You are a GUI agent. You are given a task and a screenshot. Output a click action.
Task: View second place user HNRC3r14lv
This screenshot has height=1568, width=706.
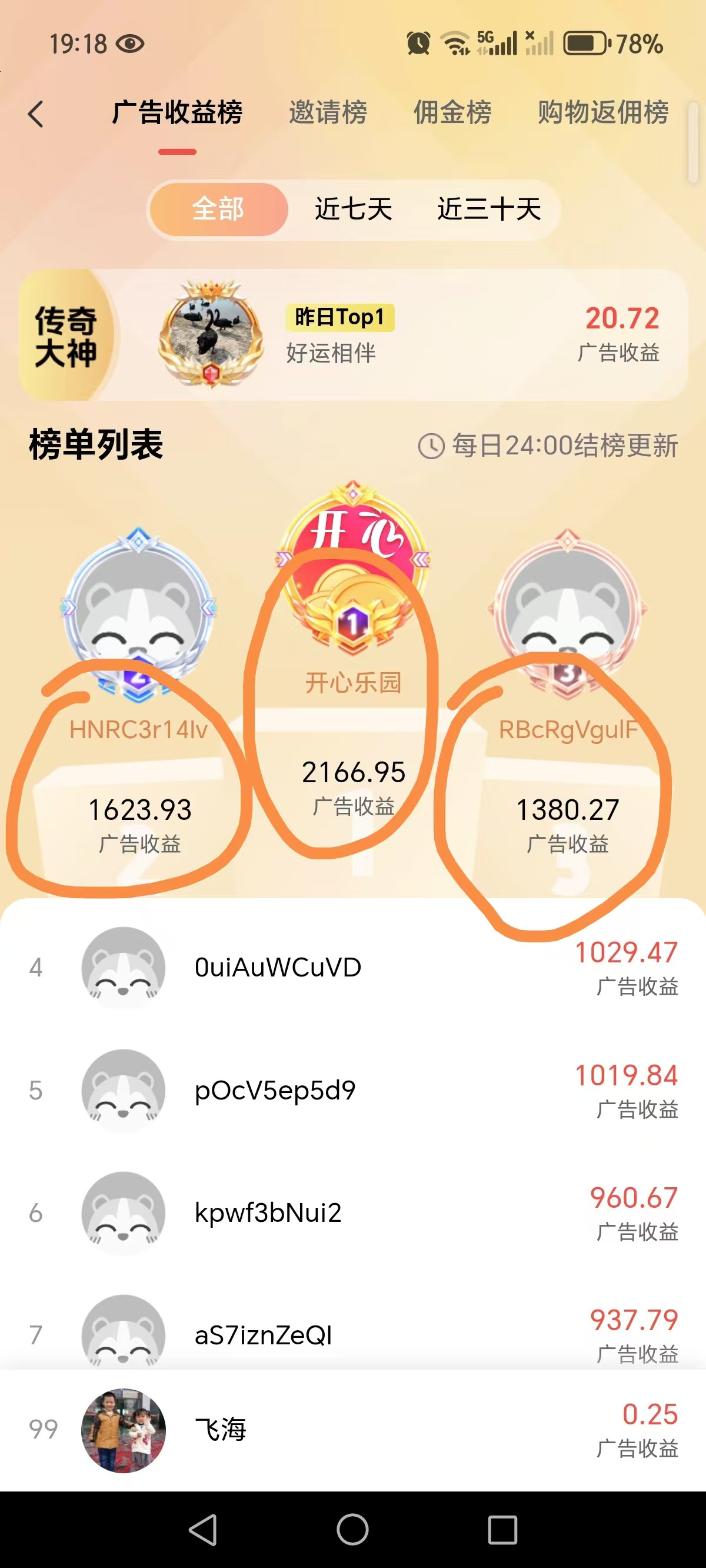139,729
